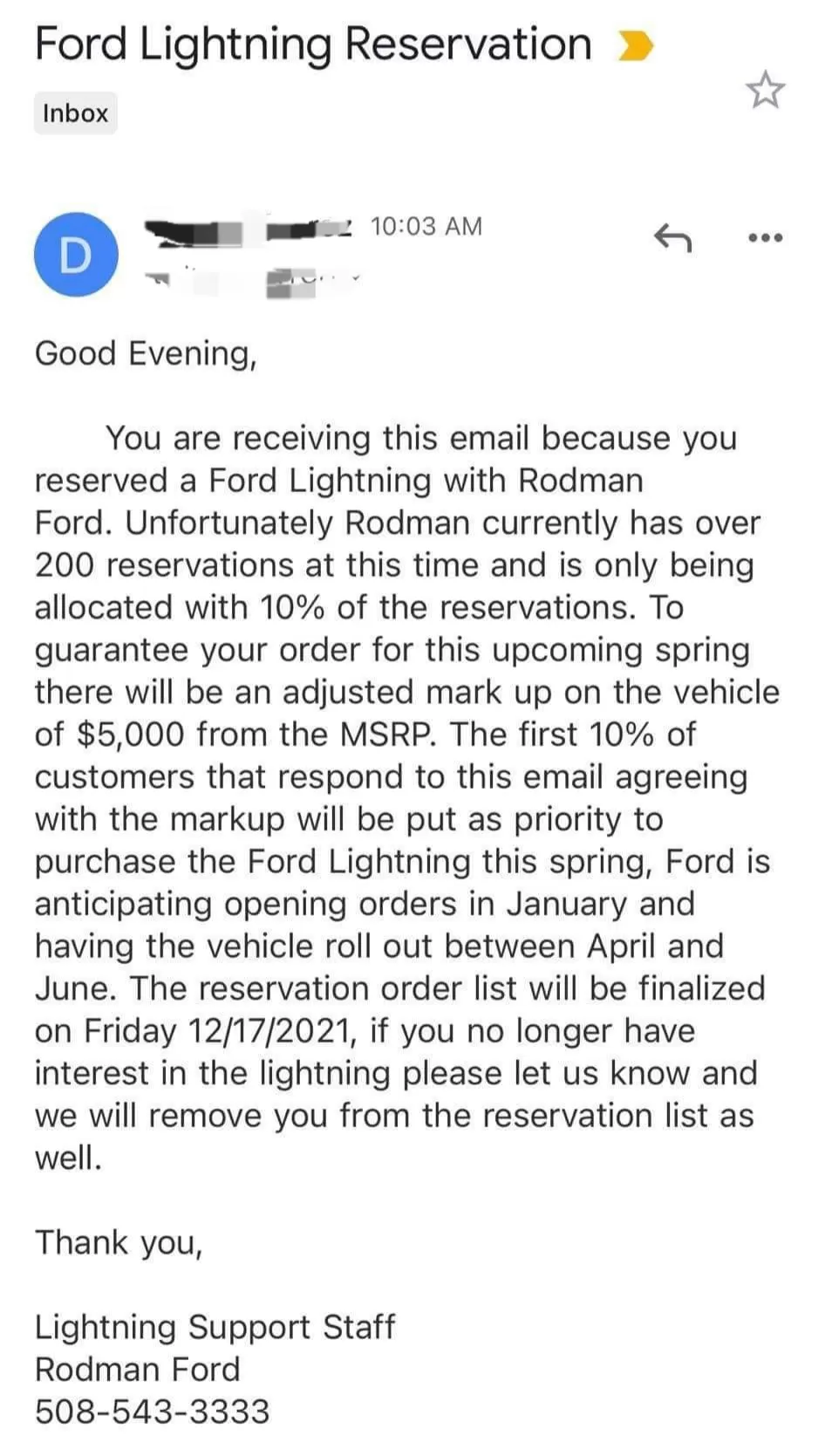Select the redacted sender name

point(244,229)
